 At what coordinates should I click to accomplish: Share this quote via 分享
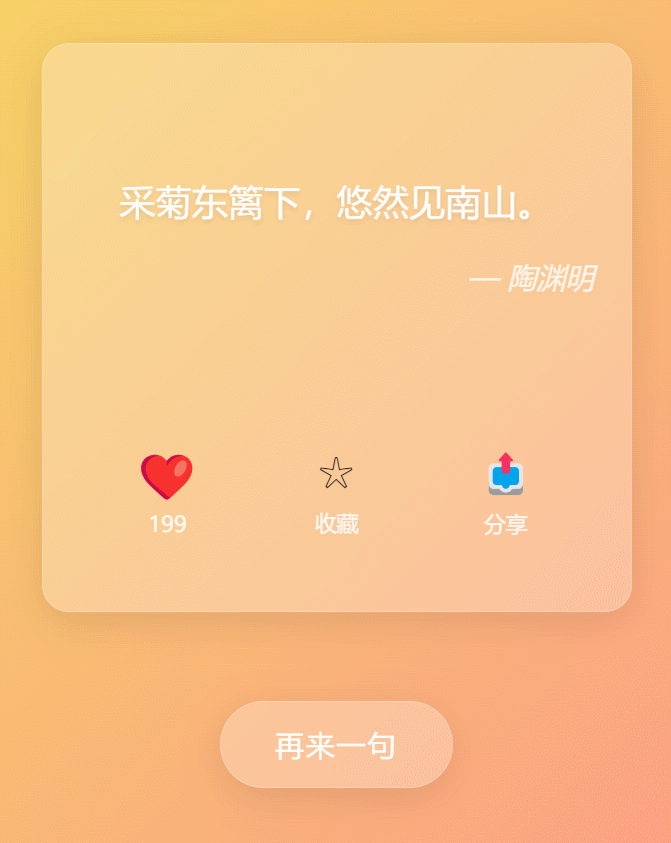505,475
